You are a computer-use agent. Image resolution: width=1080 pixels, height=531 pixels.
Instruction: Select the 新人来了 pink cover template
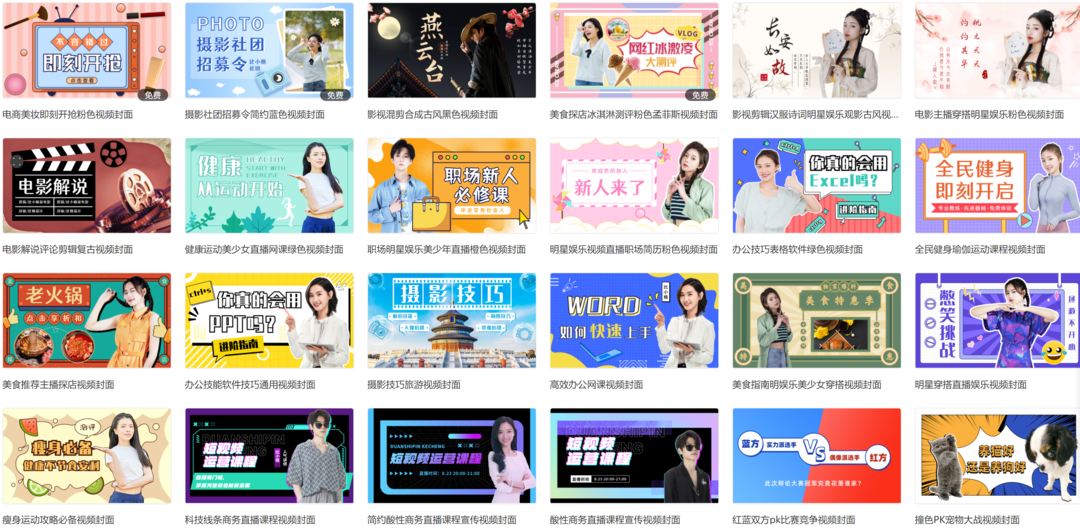coord(634,185)
